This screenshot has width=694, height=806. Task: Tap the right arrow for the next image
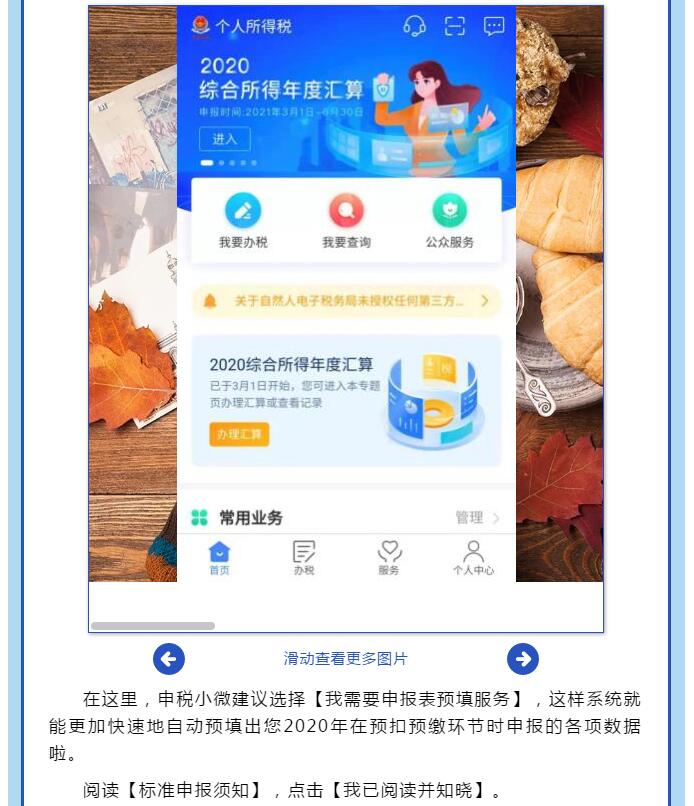click(523, 659)
